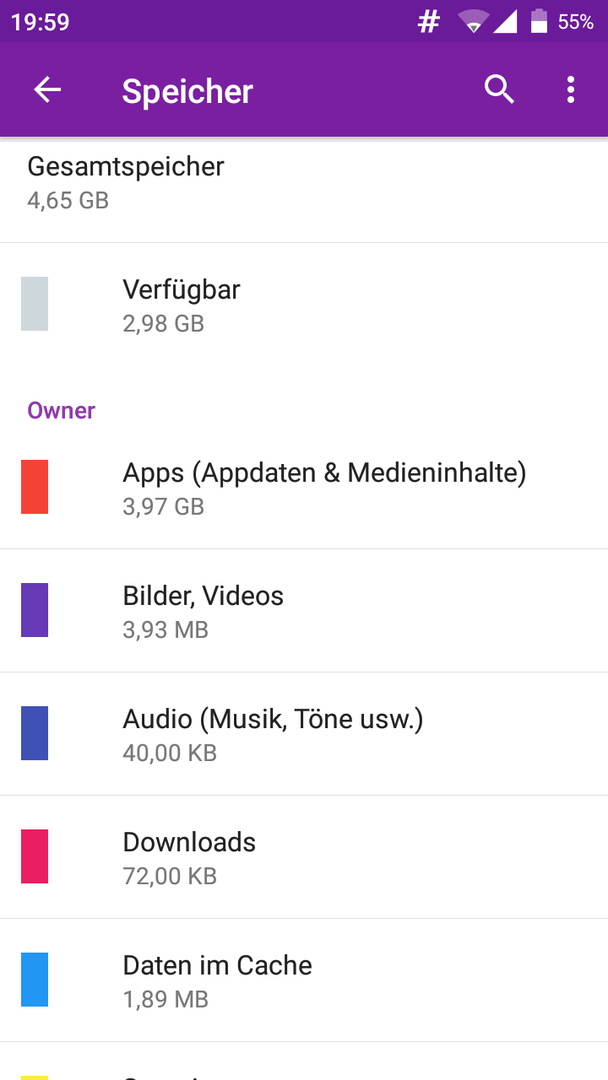Open search in storage settings
This screenshot has height=1080, width=608.
[499, 90]
